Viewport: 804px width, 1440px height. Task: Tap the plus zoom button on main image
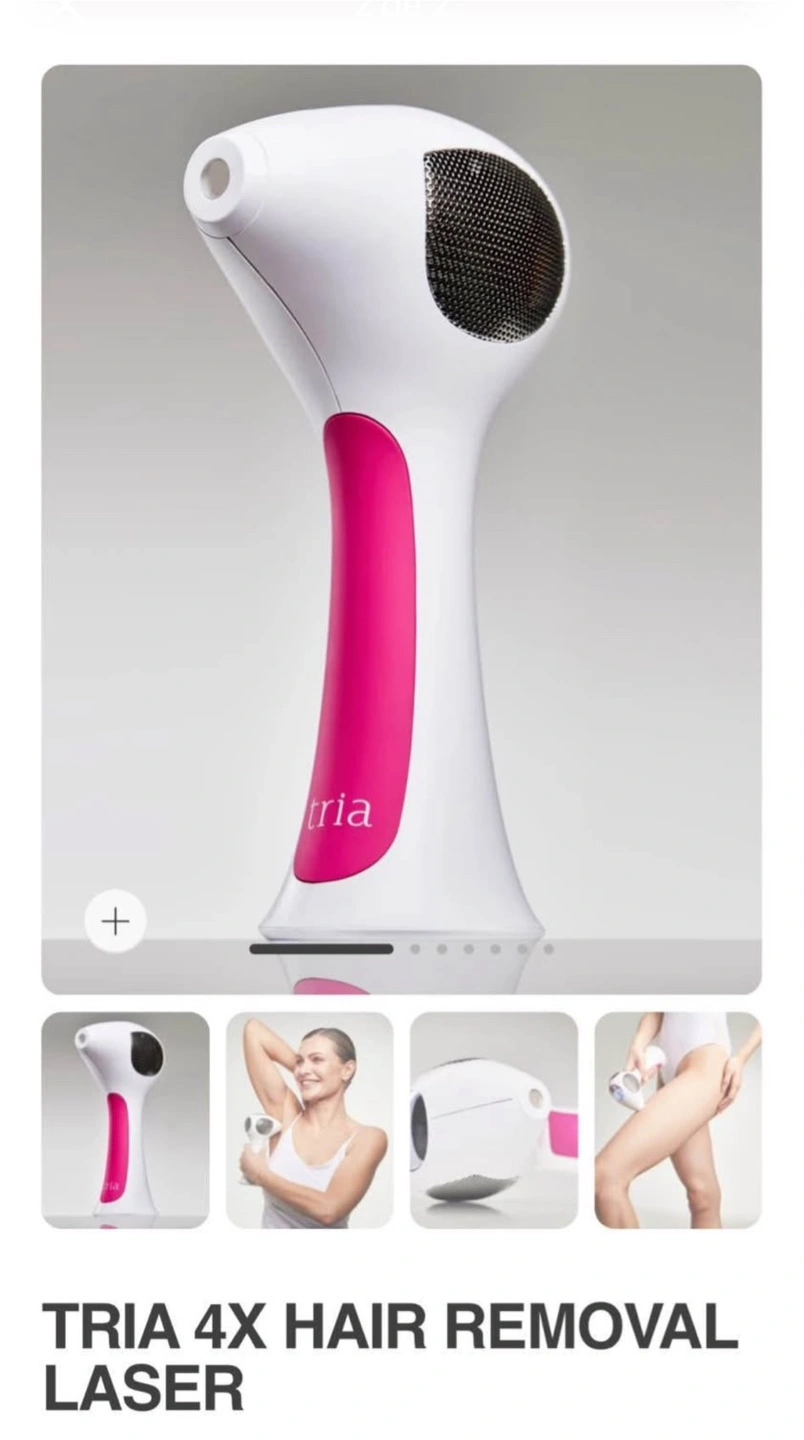tap(116, 920)
